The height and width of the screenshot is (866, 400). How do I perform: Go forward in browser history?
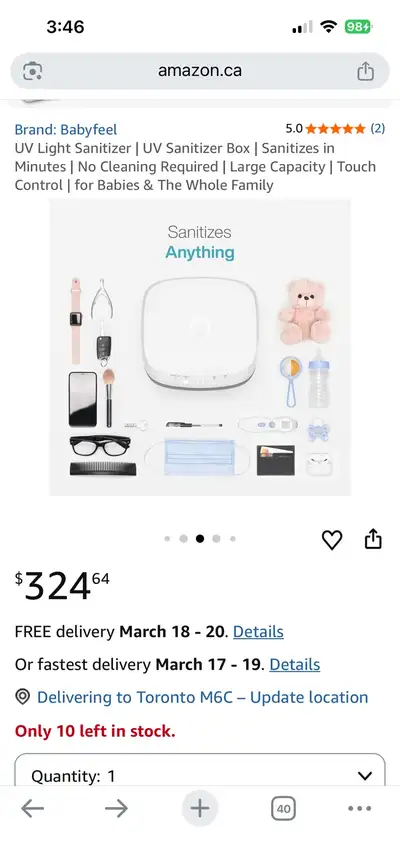pyautogui.click(x=116, y=809)
